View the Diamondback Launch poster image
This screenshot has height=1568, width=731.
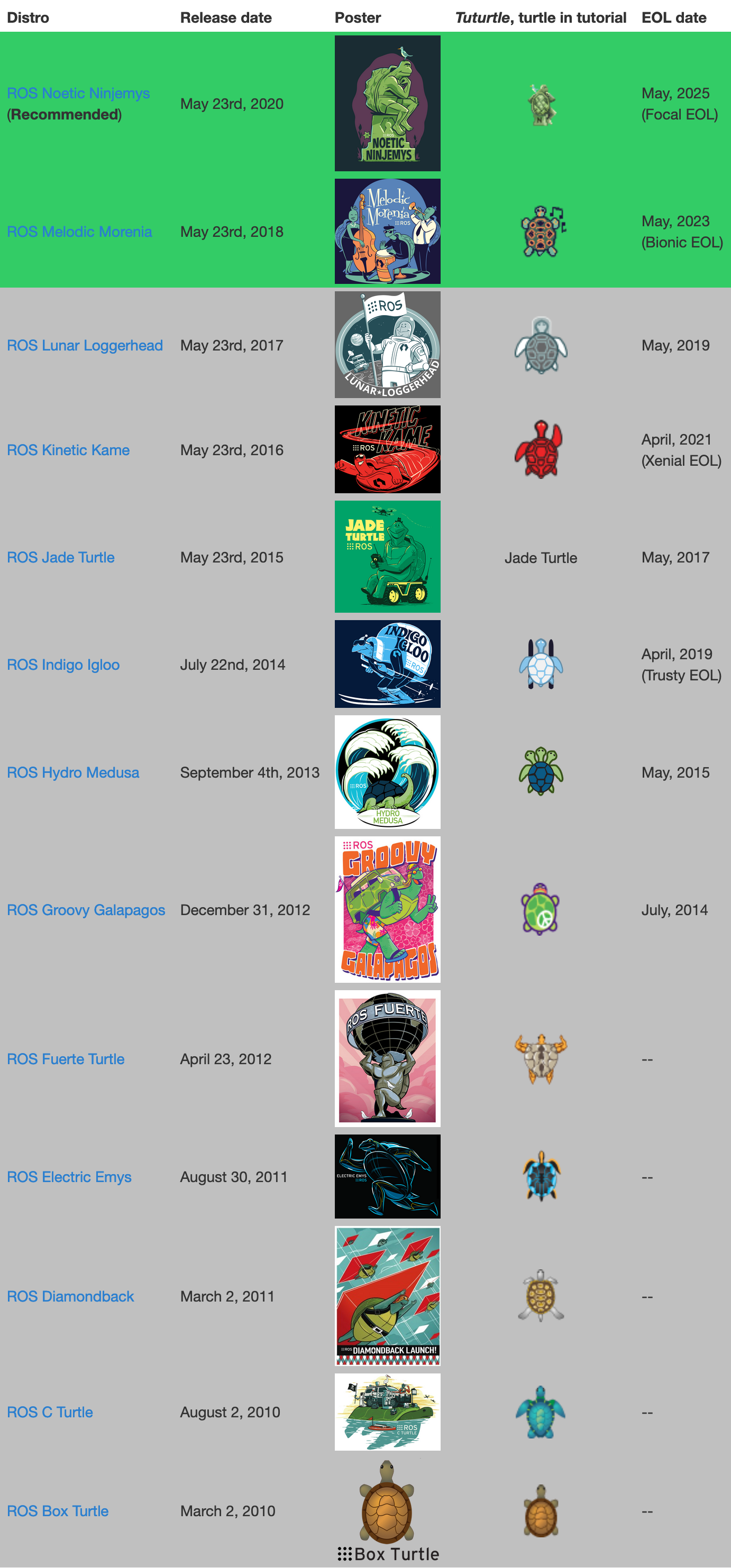tap(387, 1296)
